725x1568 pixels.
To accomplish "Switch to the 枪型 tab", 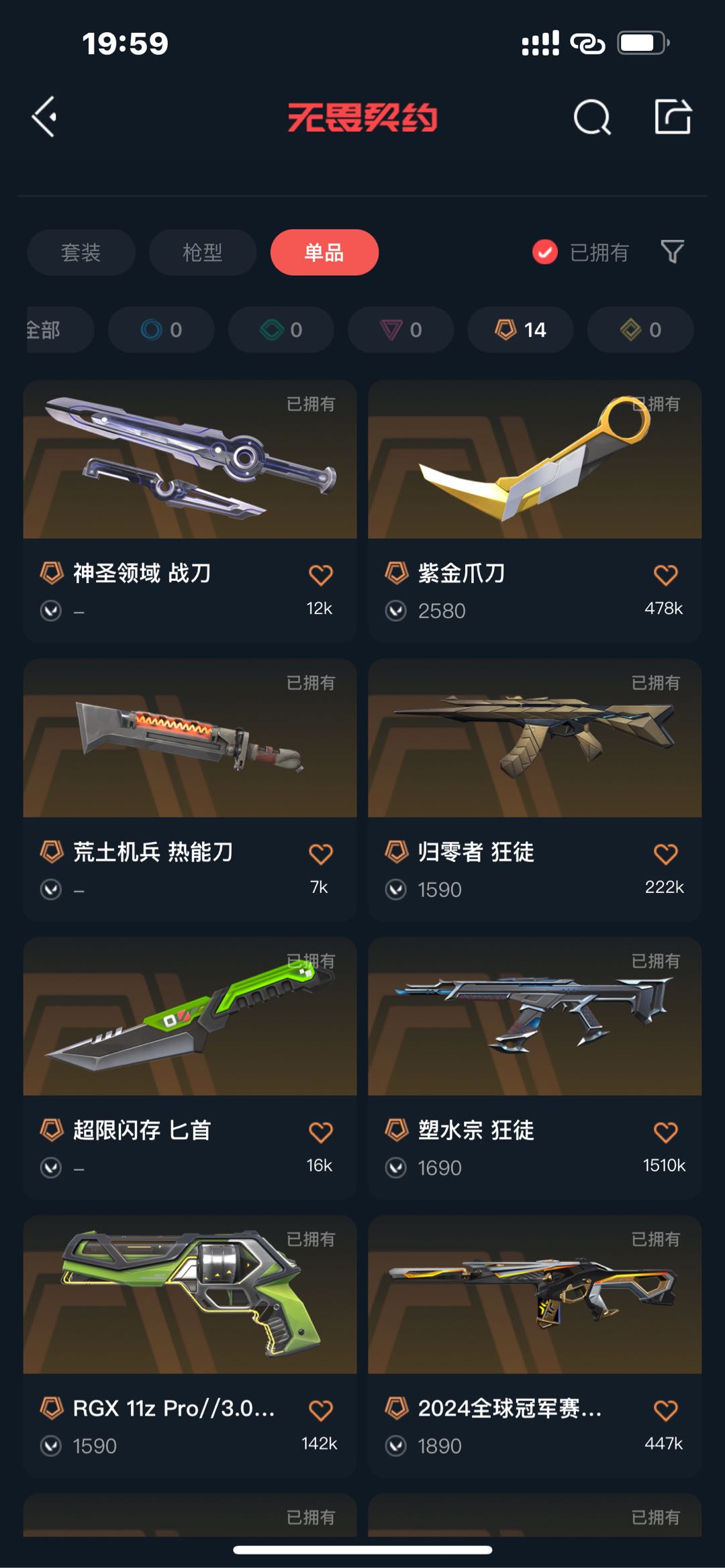I will [x=203, y=252].
